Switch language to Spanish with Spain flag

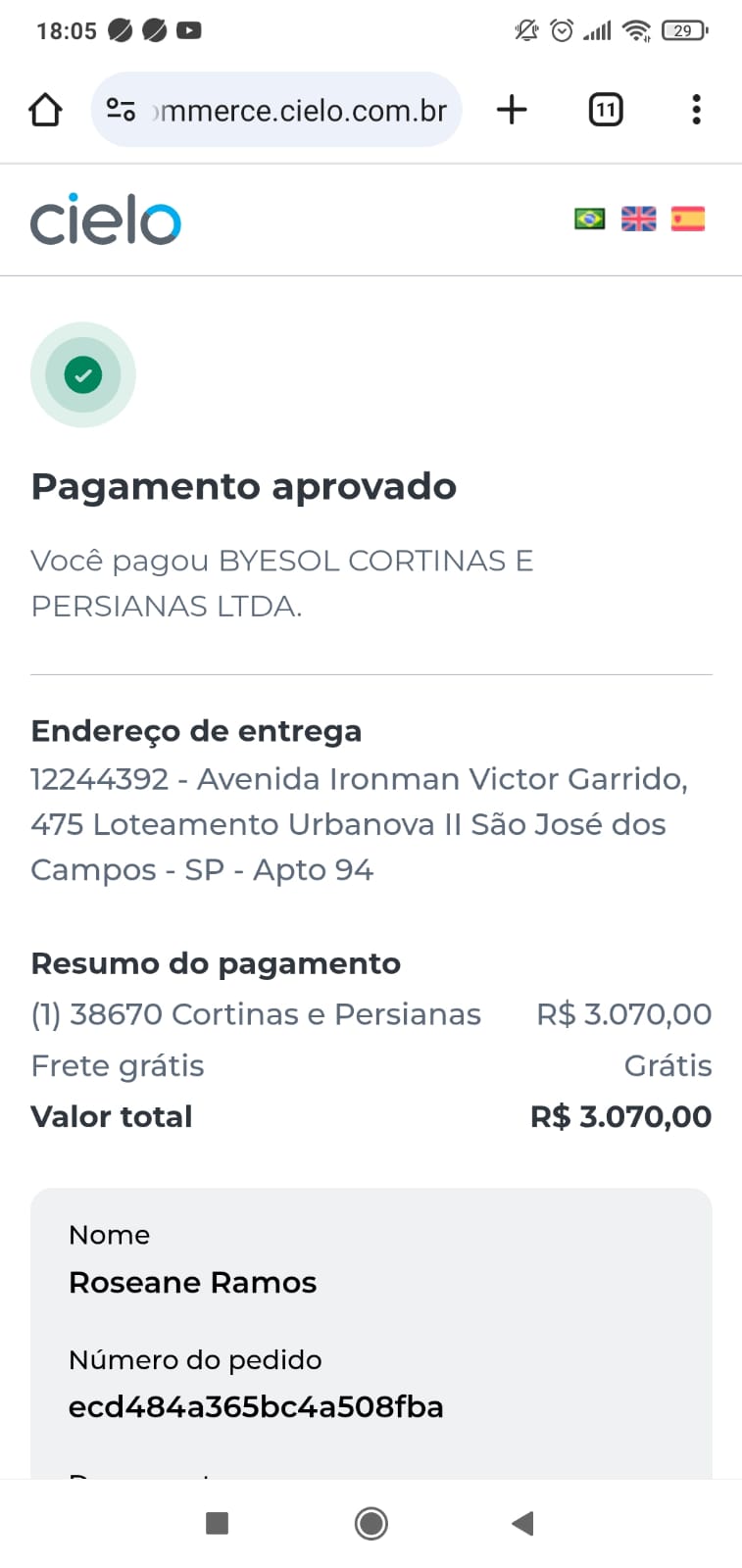click(688, 219)
